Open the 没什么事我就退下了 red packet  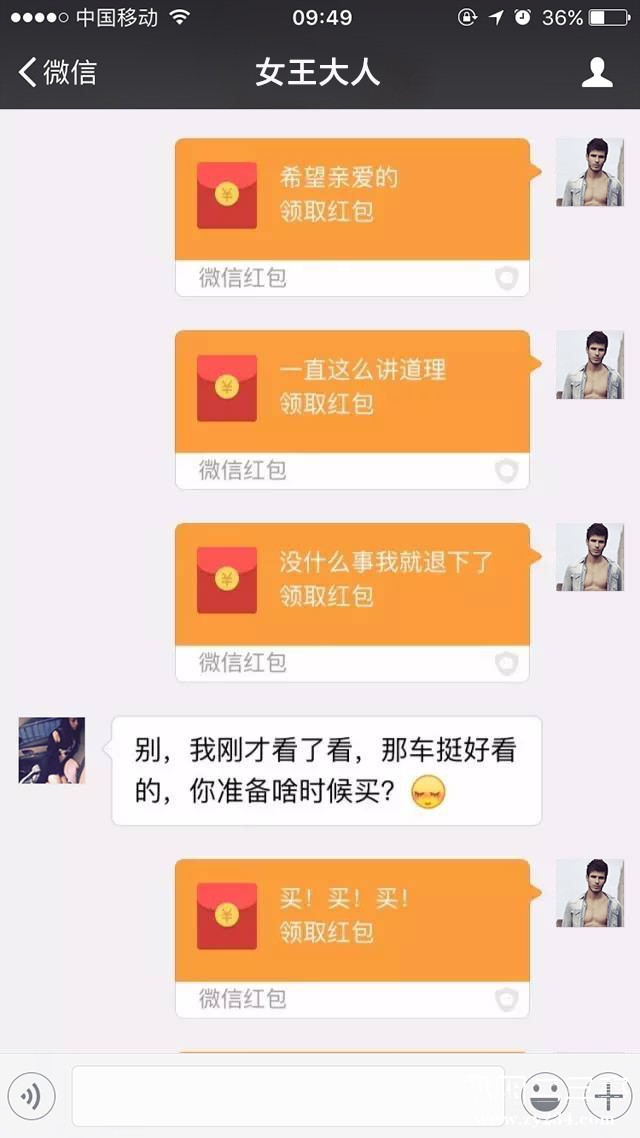352,585
